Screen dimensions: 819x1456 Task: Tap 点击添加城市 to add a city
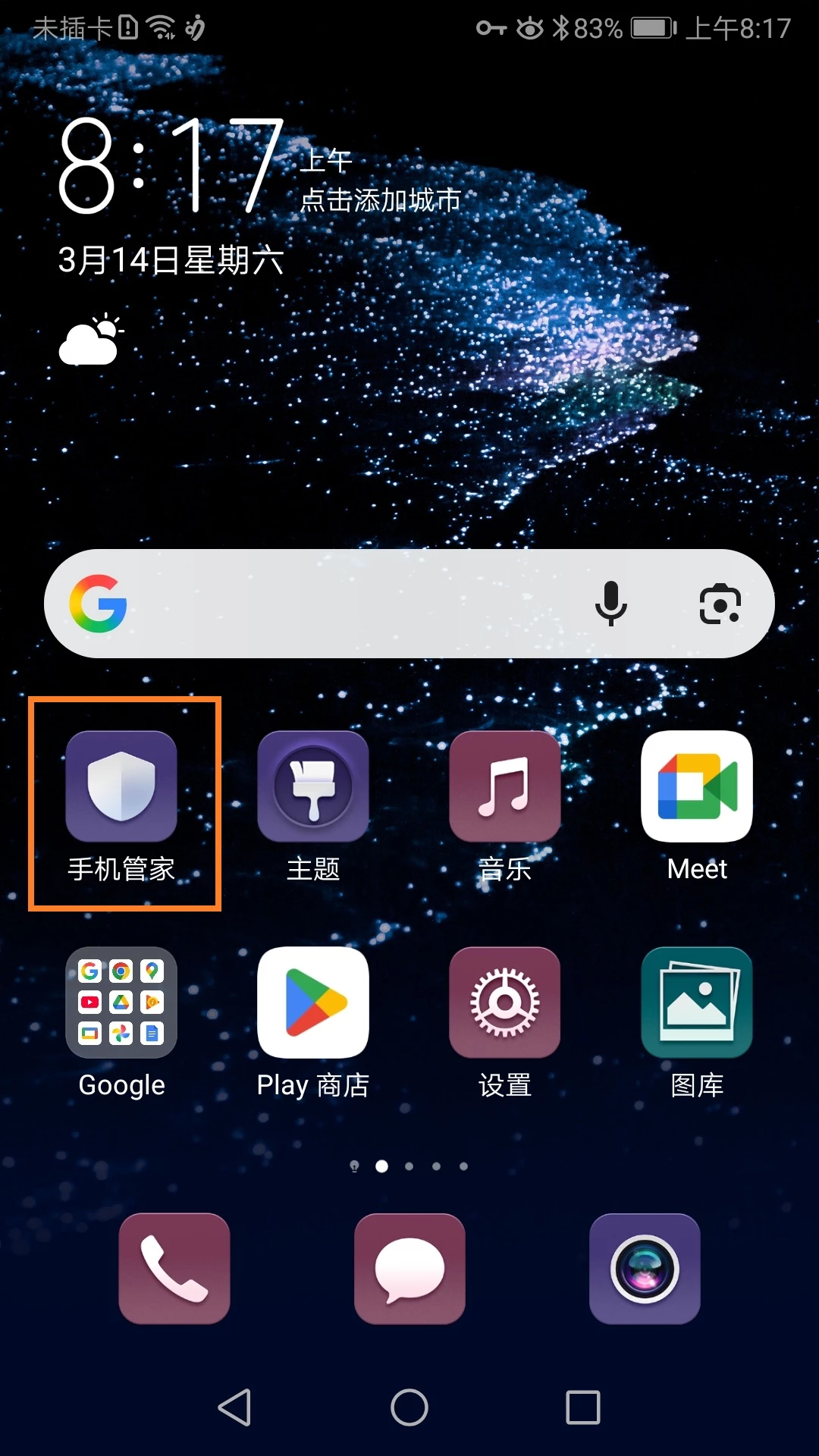click(x=381, y=200)
